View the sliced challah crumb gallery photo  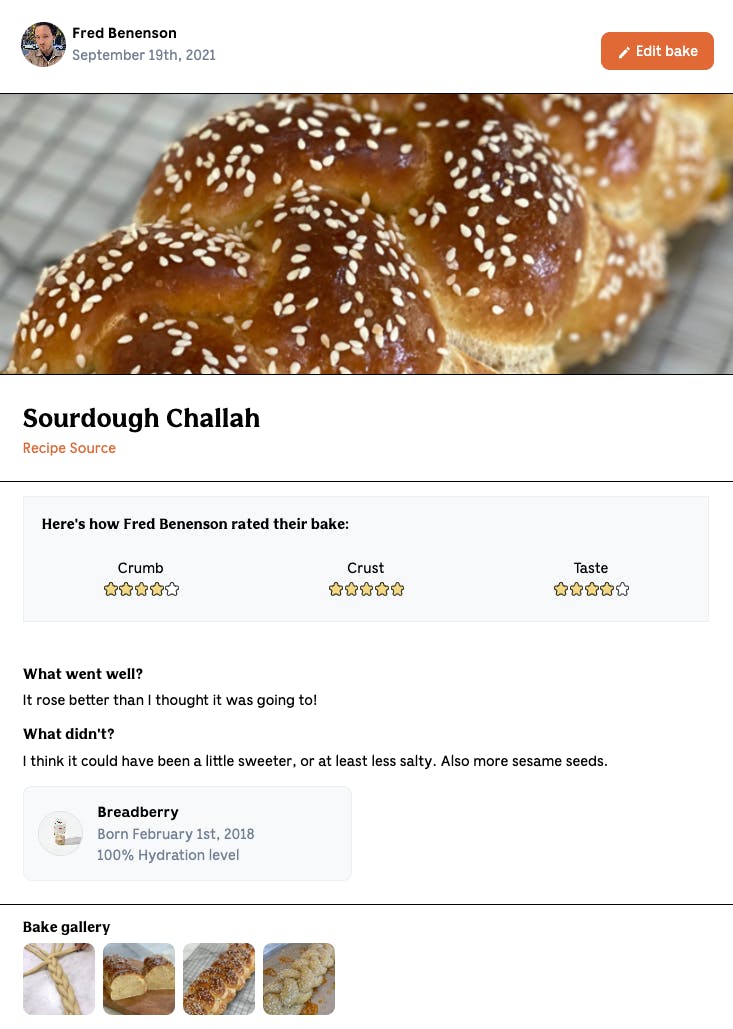coord(139,979)
